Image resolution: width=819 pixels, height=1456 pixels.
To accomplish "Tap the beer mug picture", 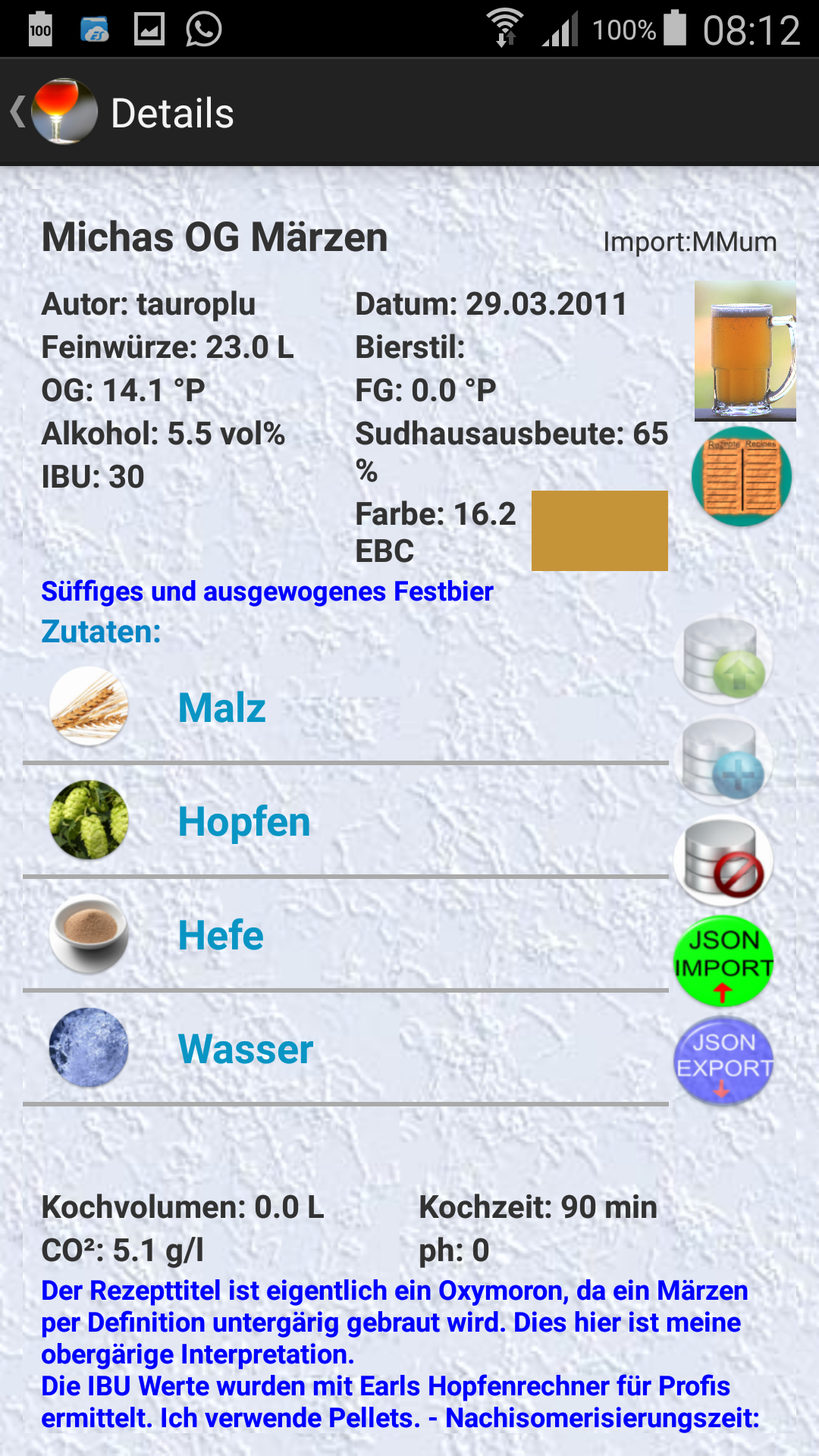I will (745, 350).
